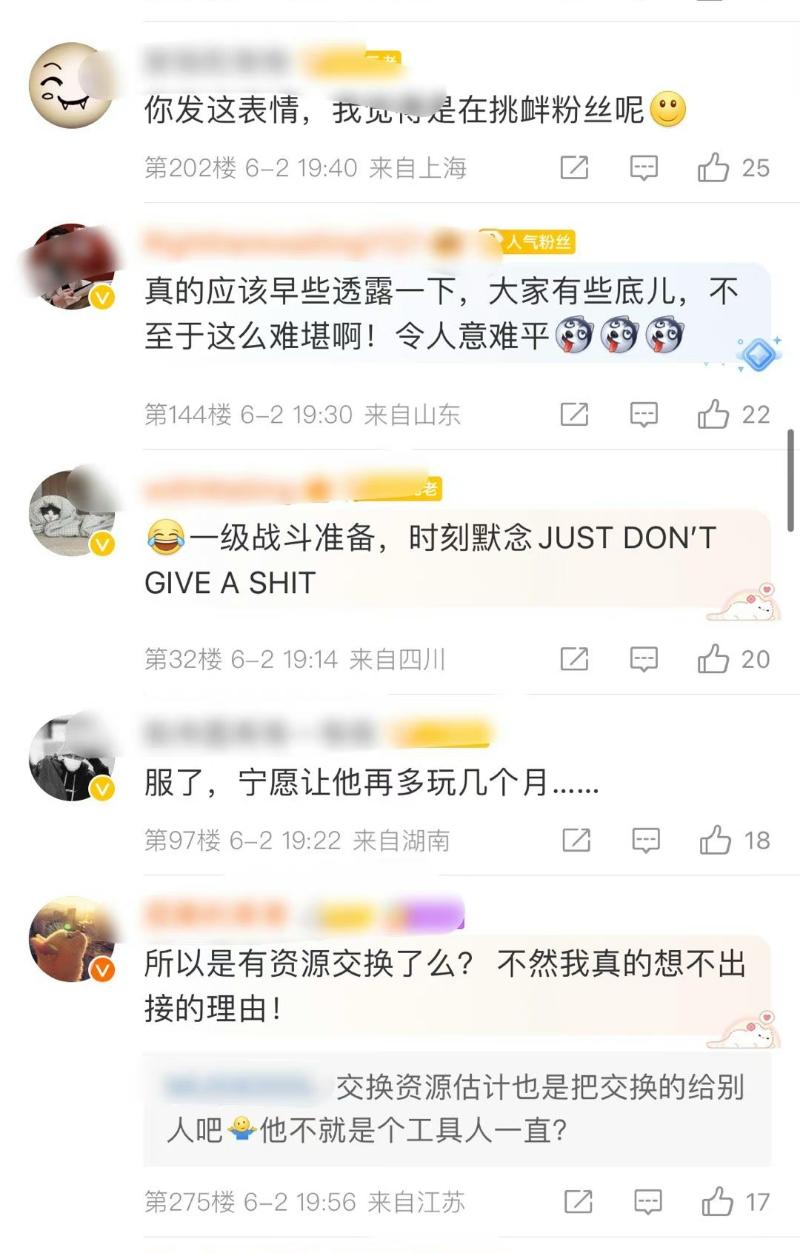Image resolution: width=800 pixels, height=1253 pixels.
Task: Reply to the 宁愿让他再多玩几个月 comment
Action: click(x=646, y=841)
